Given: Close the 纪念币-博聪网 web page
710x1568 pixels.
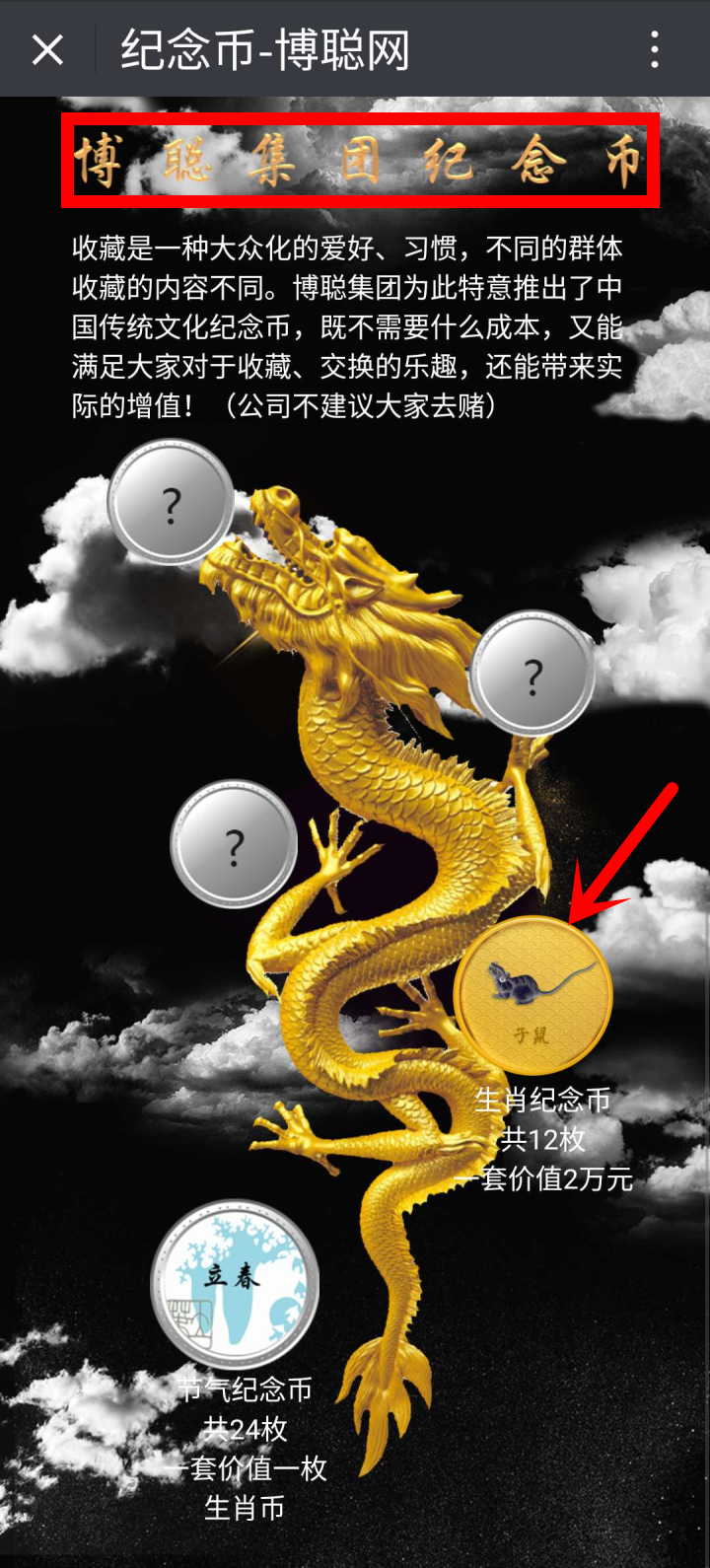Looking at the screenshot, I should (47, 49).
